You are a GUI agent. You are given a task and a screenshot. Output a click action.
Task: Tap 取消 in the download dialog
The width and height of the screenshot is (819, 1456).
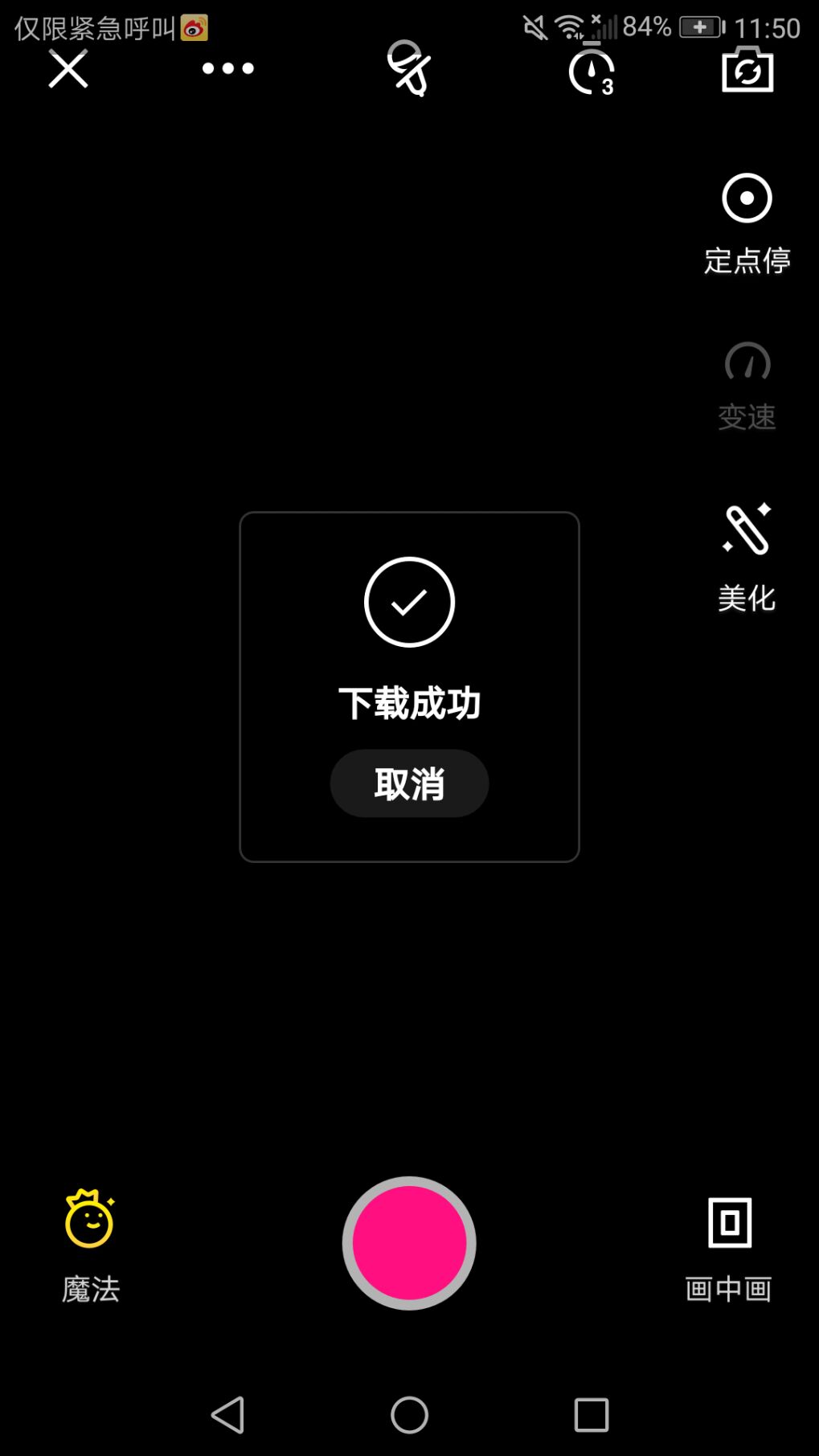(x=409, y=783)
